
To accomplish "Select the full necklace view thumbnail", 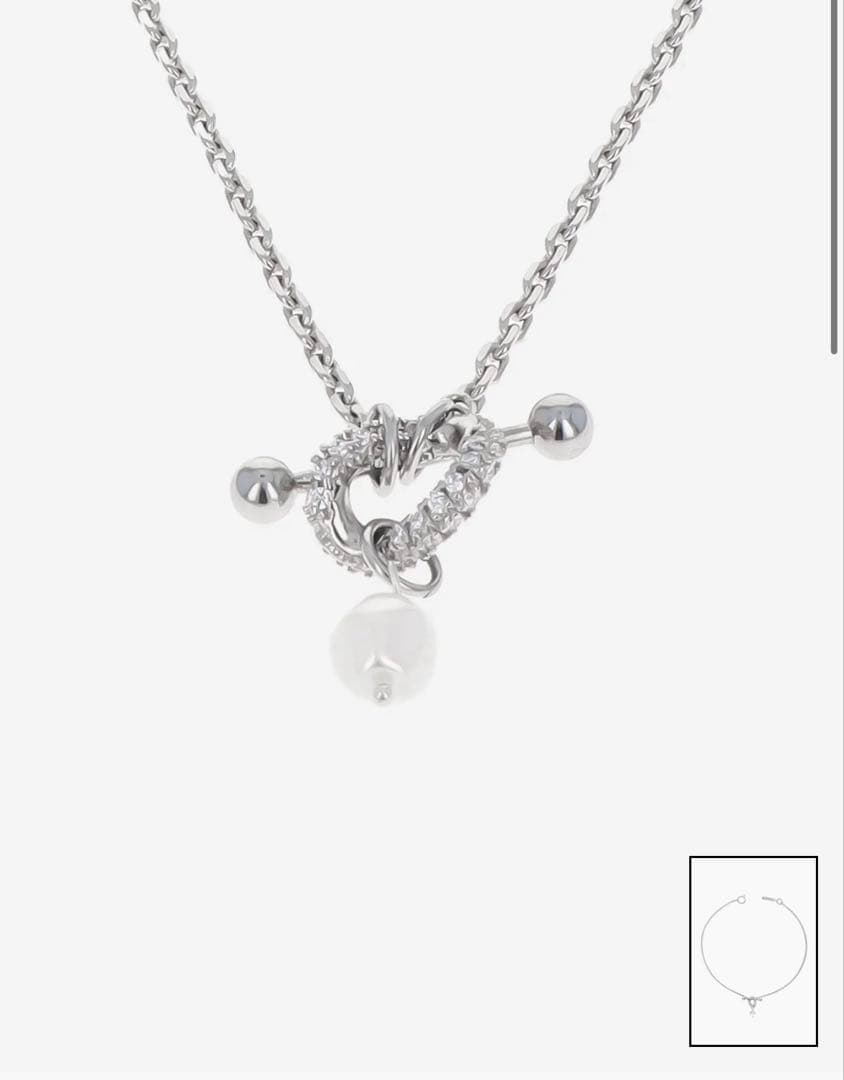I will point(753,950).
